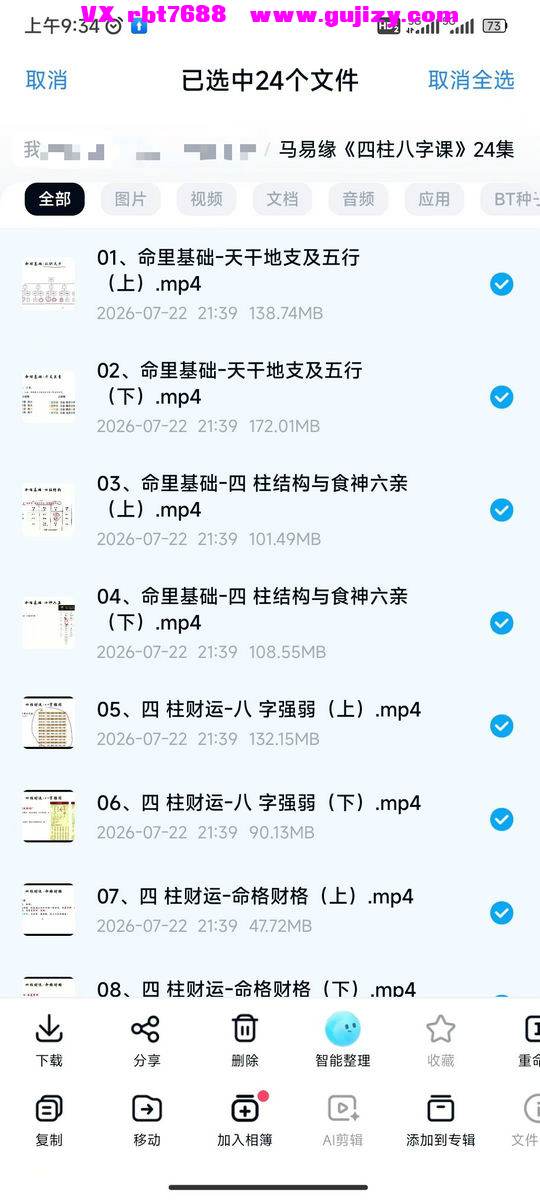Uncheck file 03、命里基础-四柱结构与食神六亲(上)

pyautogui.click(x=502, y=511)
